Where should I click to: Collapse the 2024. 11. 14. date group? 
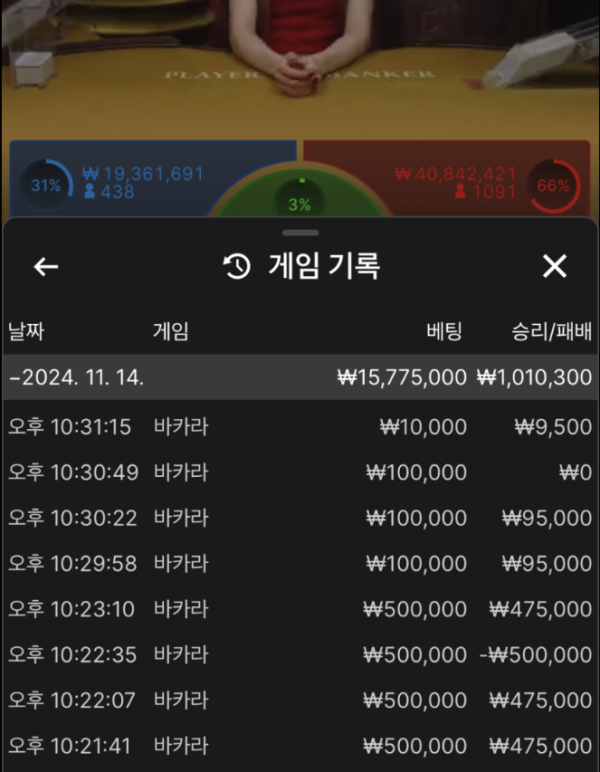coord(300,378)
